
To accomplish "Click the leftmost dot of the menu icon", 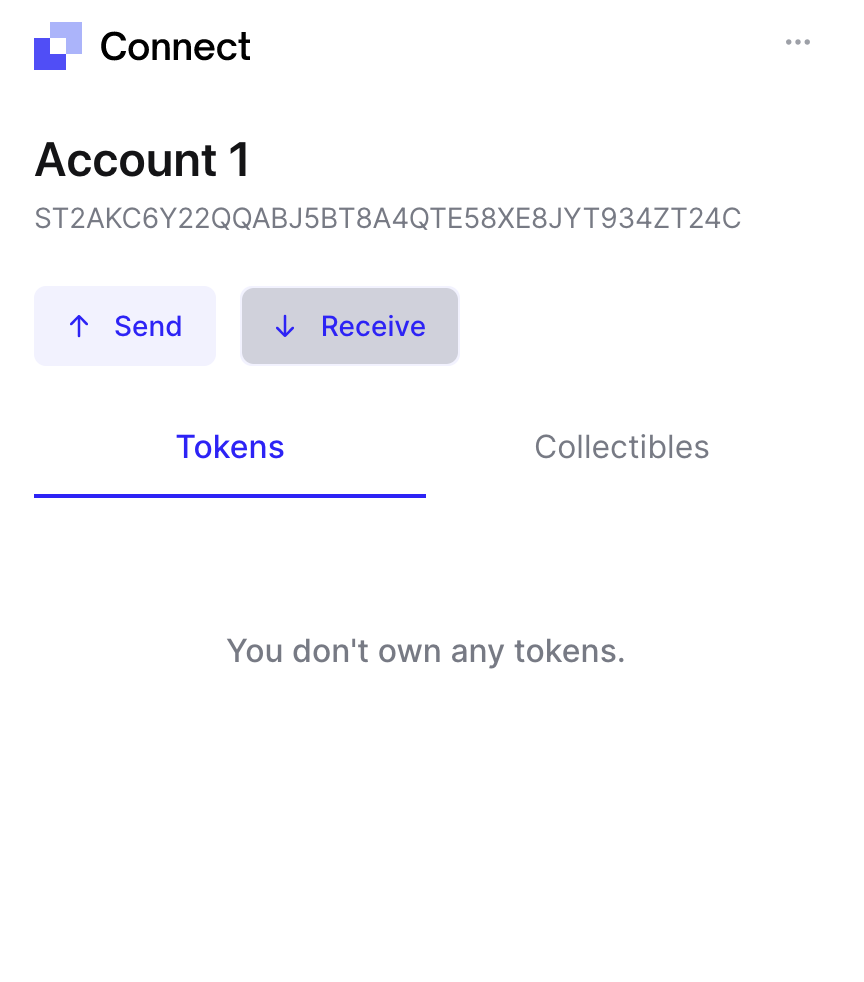I will tap(788, 42).
